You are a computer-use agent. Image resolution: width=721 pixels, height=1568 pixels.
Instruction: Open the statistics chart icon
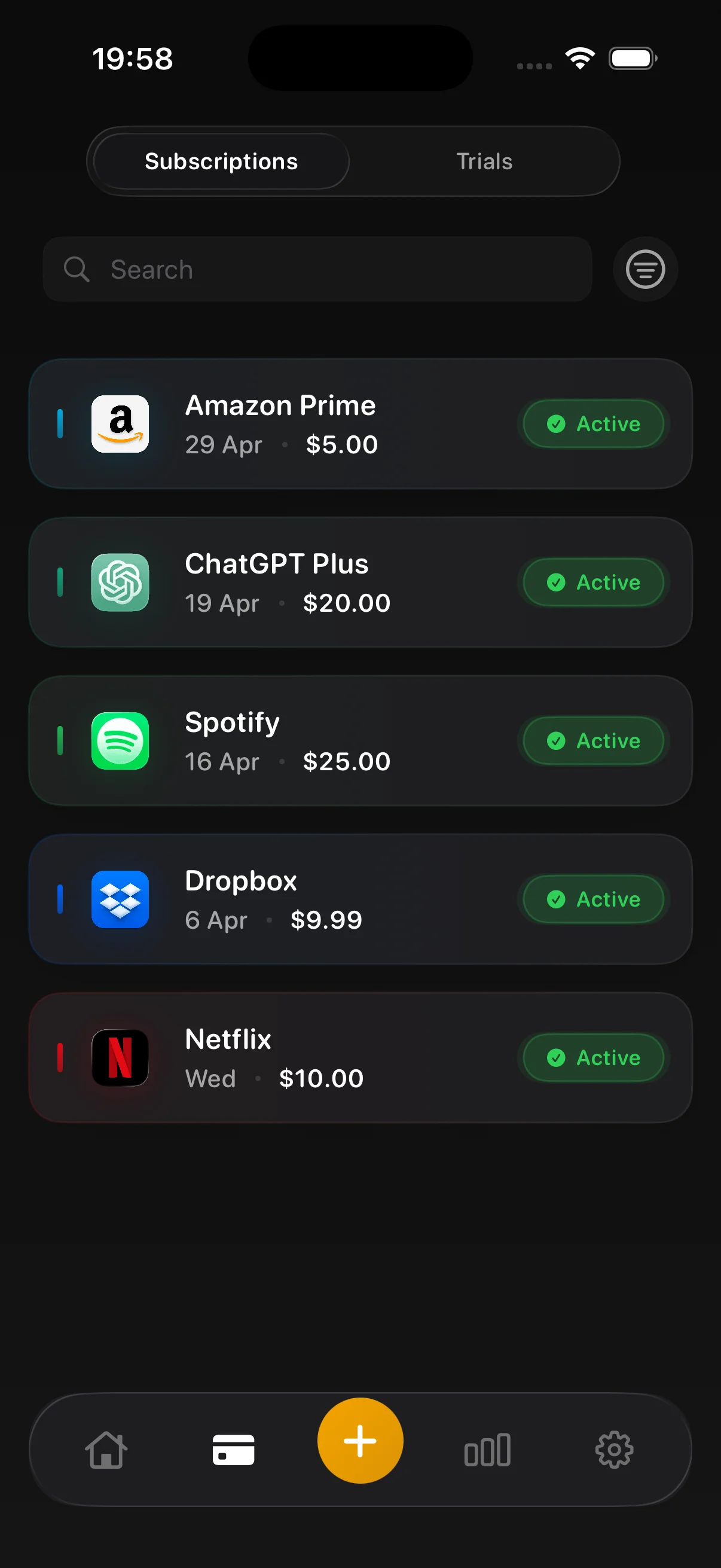point(488,1450)
